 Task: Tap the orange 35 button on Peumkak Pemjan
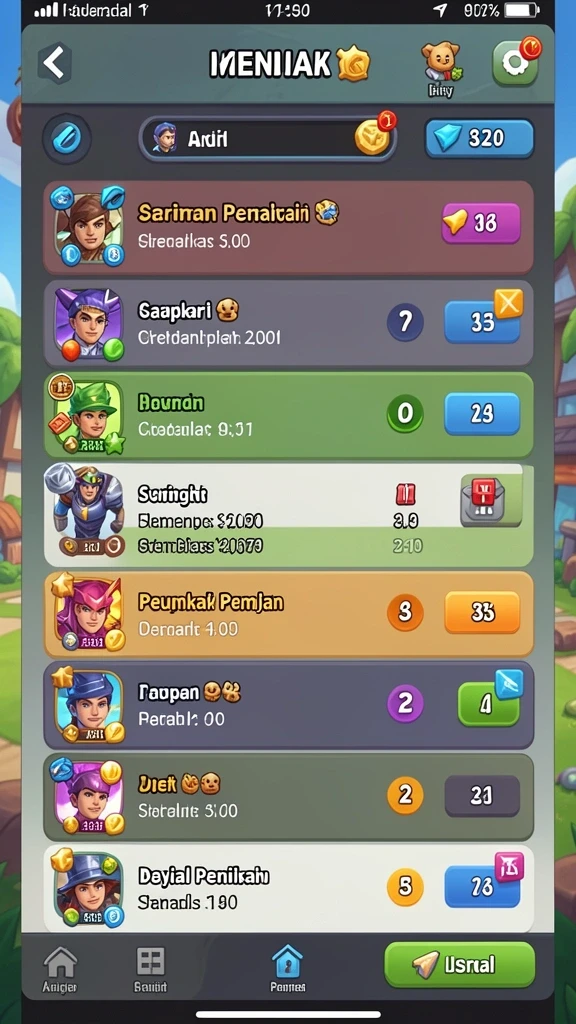482,612
